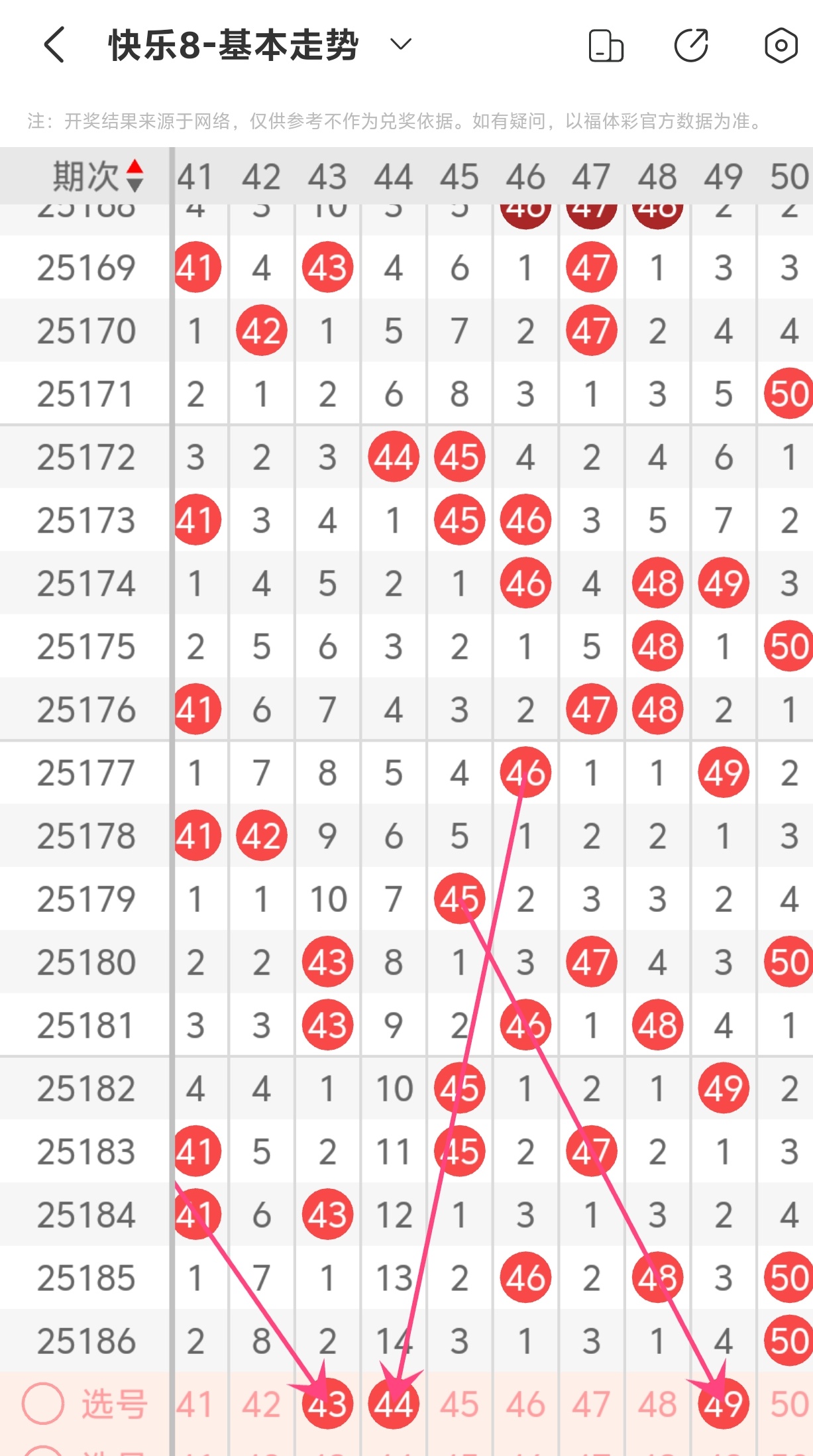Screen dimensions: 813x1456
Task: Pick number 47 in 选号 row
Action: (x=592, y=1404)
